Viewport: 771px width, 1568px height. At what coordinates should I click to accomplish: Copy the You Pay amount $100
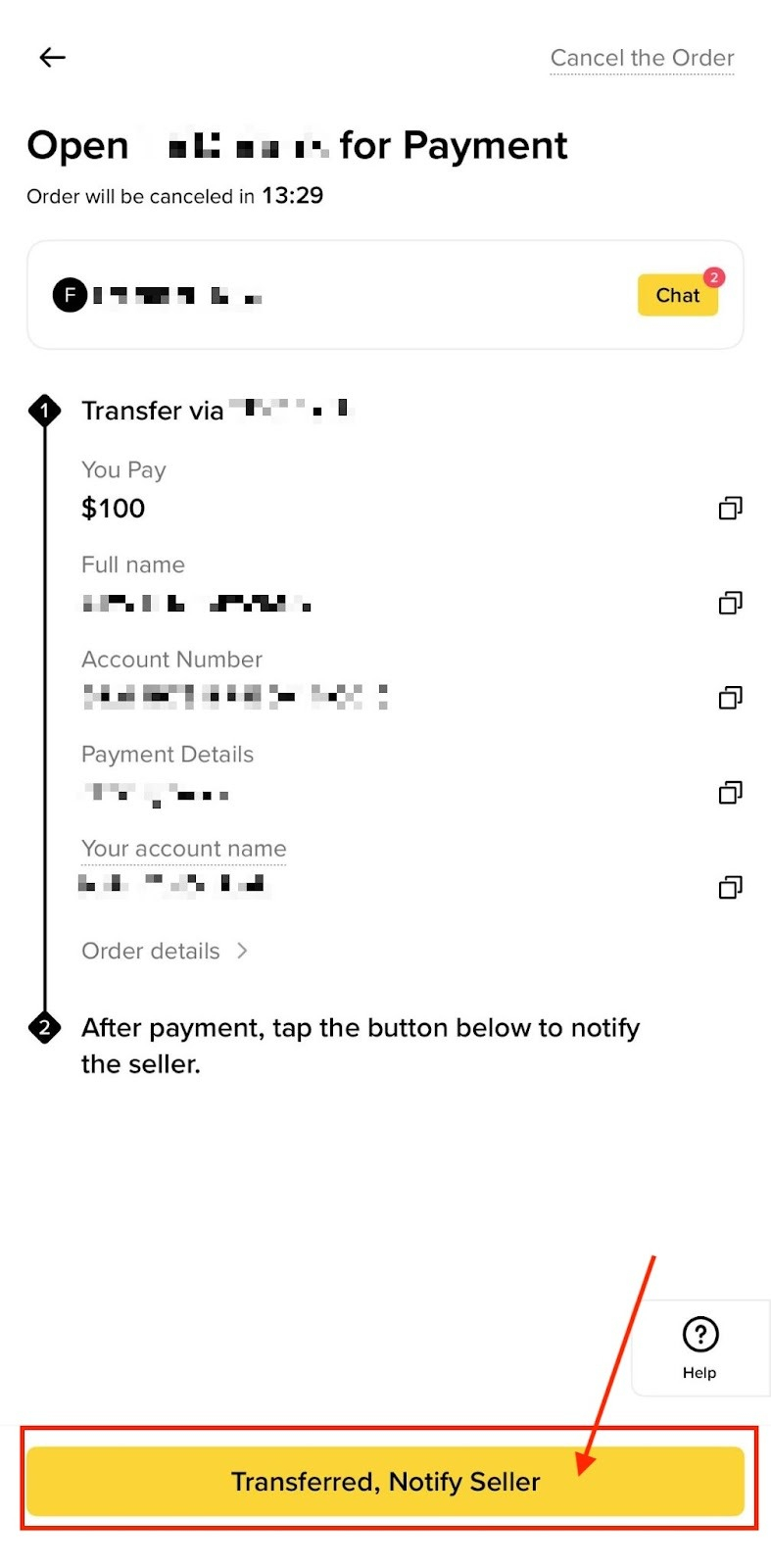coord(730,508)
